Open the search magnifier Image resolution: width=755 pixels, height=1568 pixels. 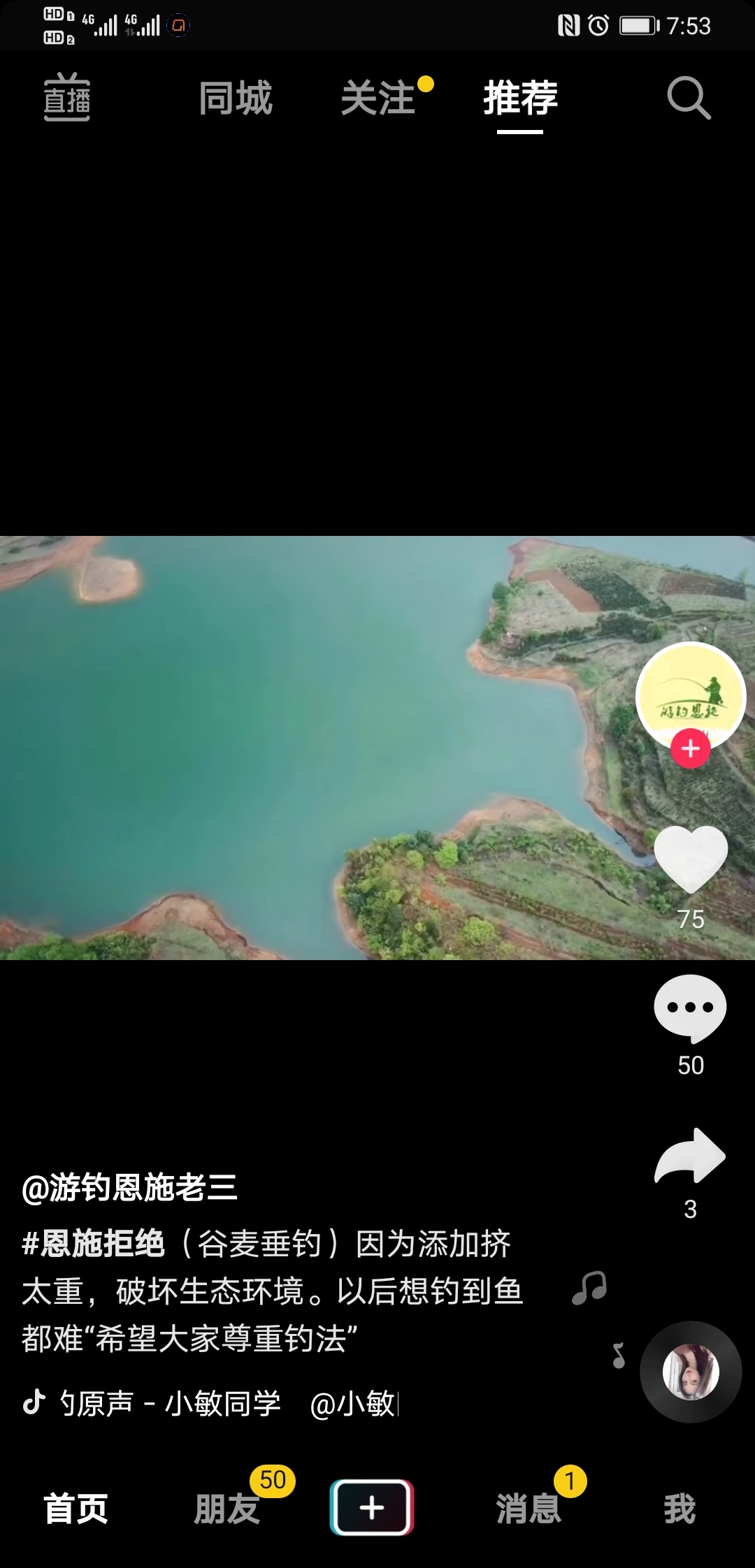tap(688, 98)
